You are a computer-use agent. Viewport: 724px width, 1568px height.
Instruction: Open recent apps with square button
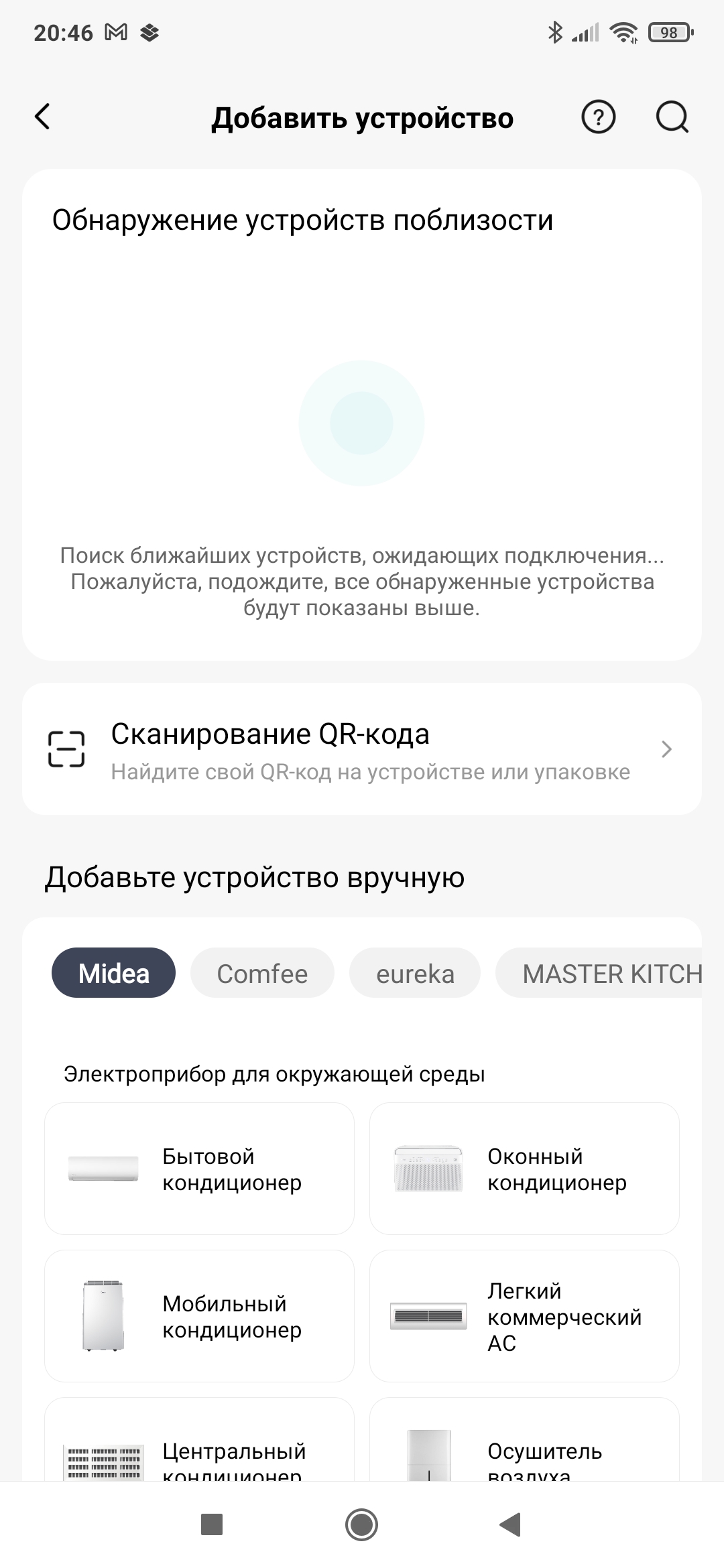212,1525
